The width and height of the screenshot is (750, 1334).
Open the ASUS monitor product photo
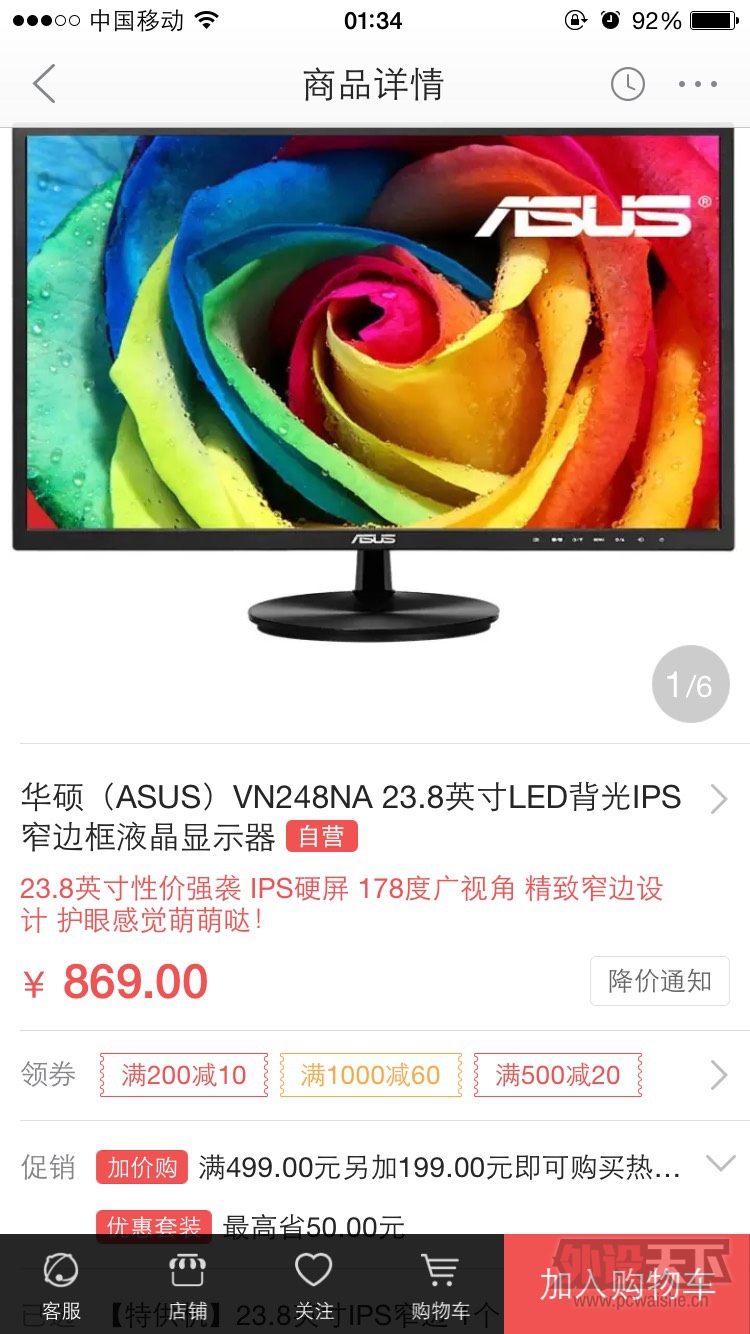375,400
